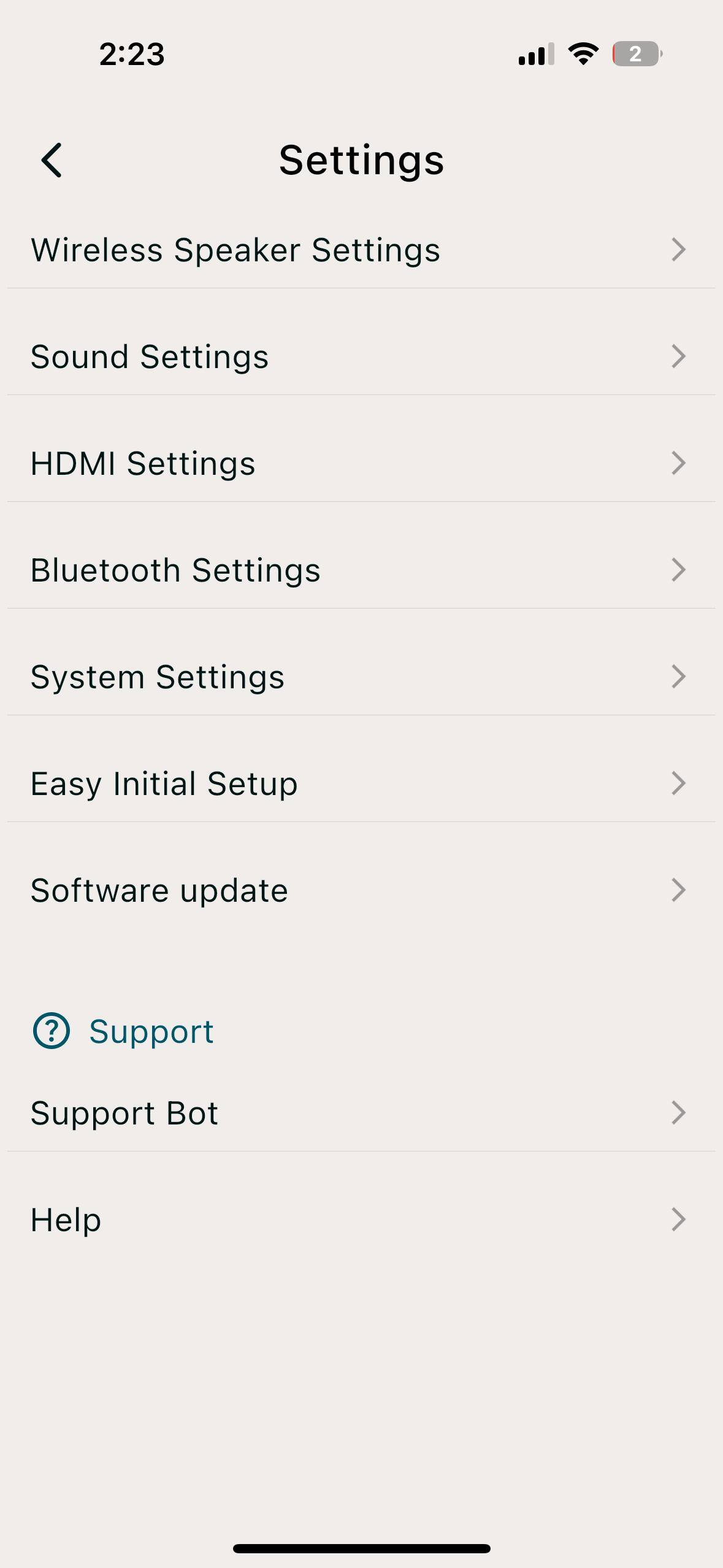Open Wireless Speaker Settings
The height and width of the screenshot is (1568, 723).
[361, 250]
